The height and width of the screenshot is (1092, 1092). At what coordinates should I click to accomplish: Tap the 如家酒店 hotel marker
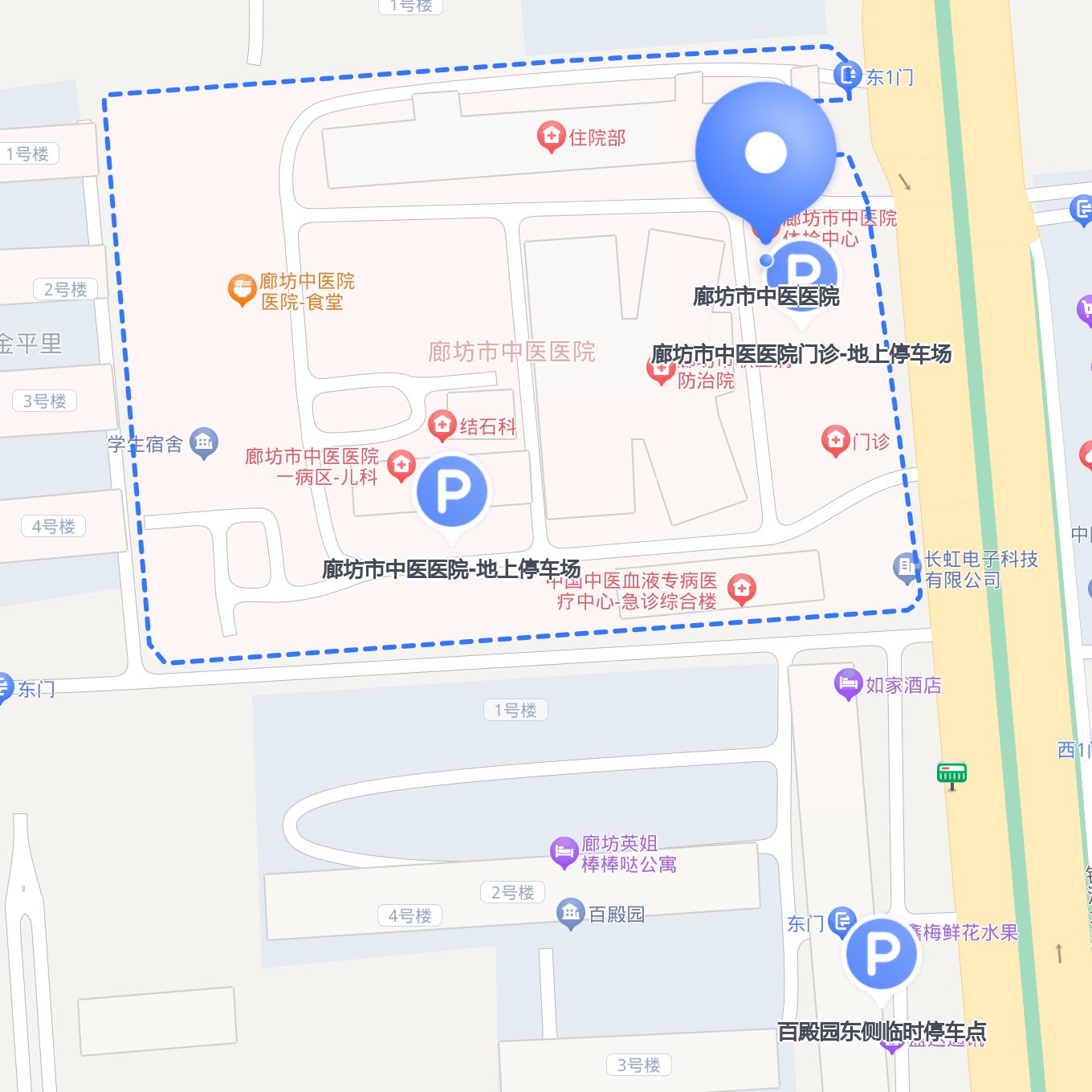(x=847, y=684)
